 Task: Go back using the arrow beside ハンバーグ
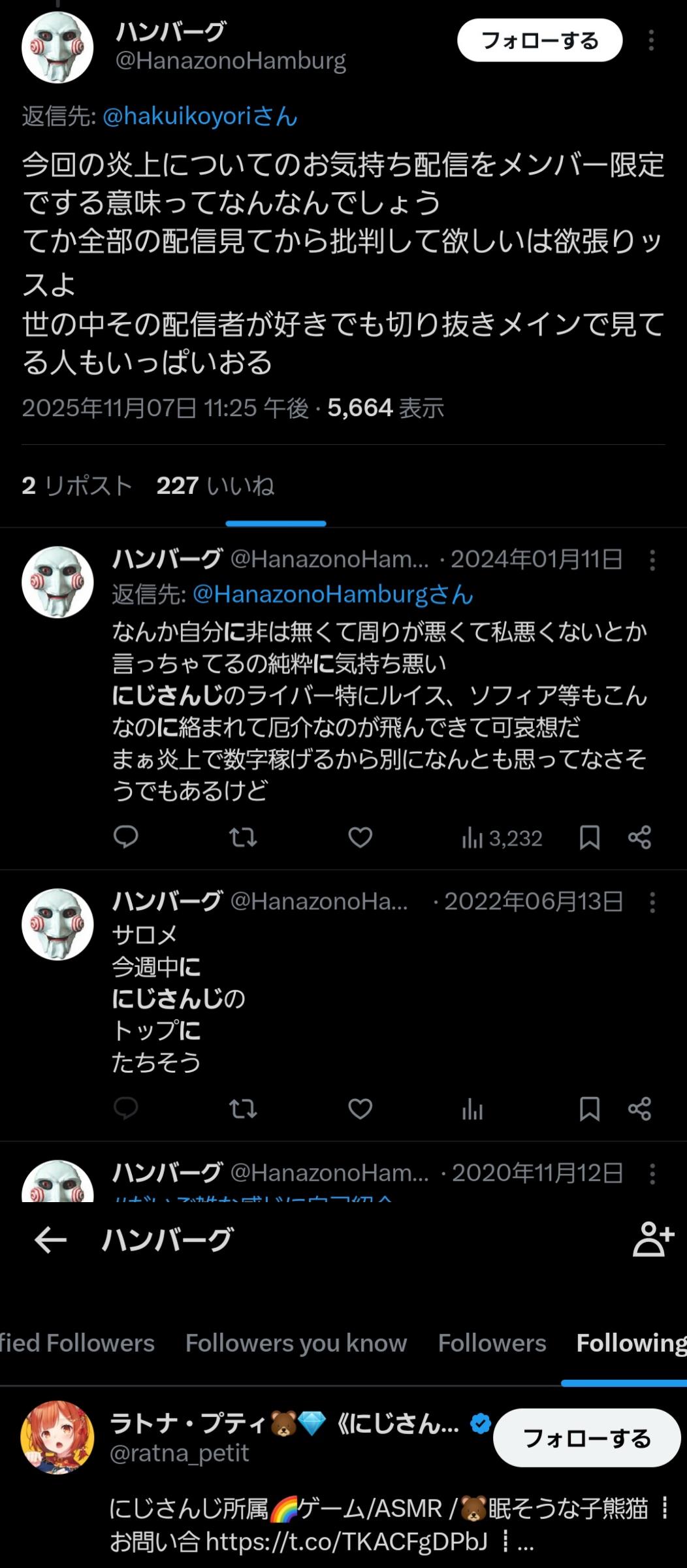50,1239
